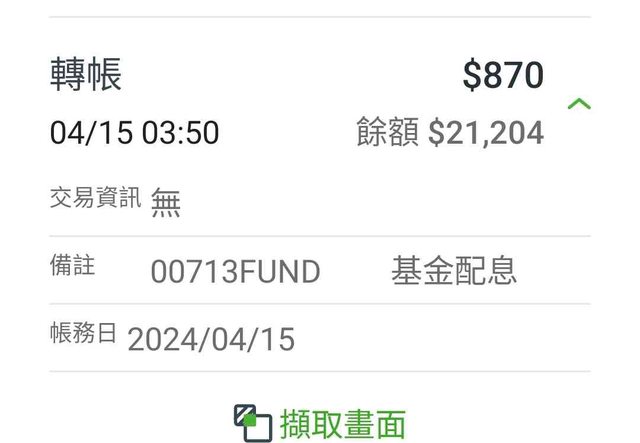Collapse the transfer details with the green chevron

(578, 104)
